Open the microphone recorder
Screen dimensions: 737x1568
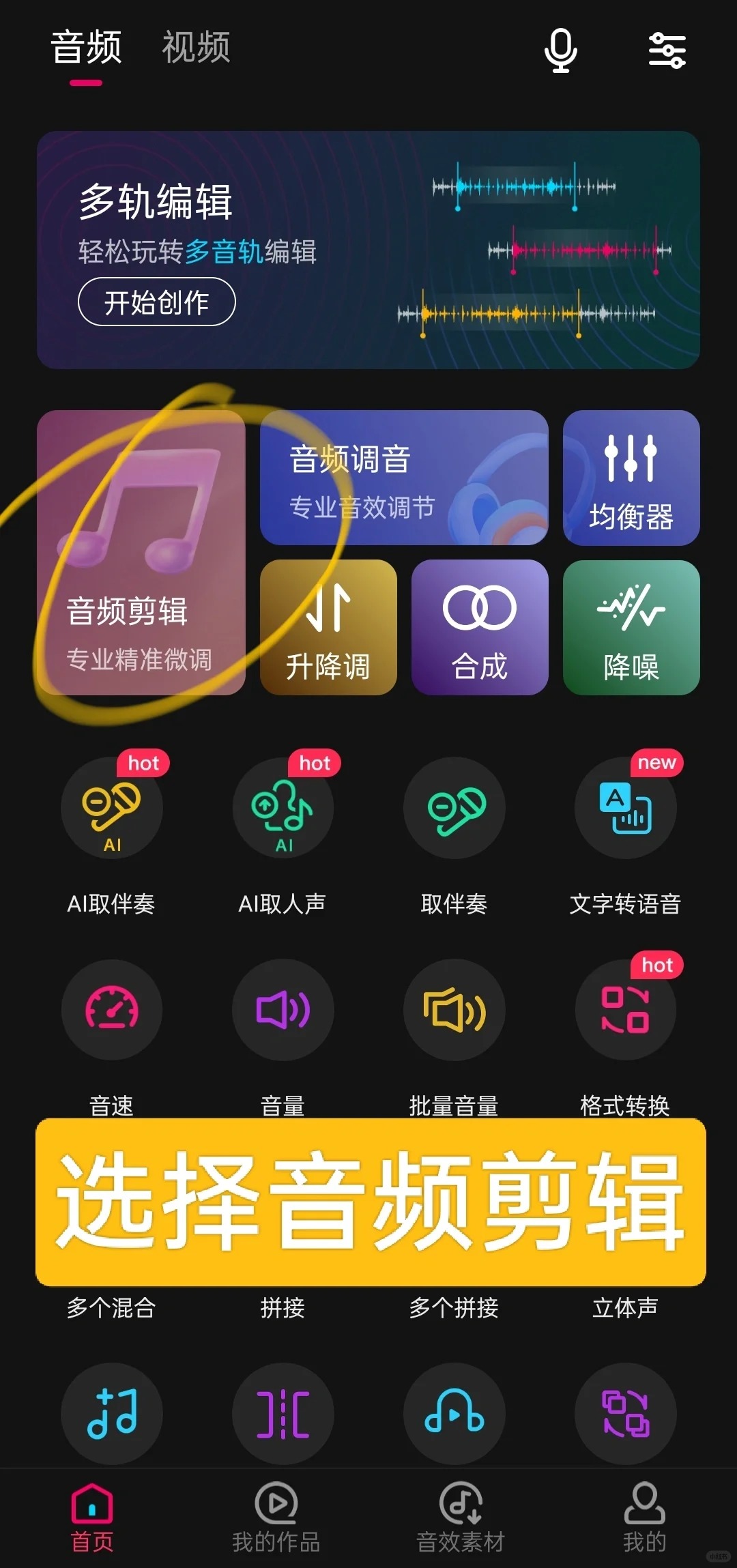tap(560, 50)
